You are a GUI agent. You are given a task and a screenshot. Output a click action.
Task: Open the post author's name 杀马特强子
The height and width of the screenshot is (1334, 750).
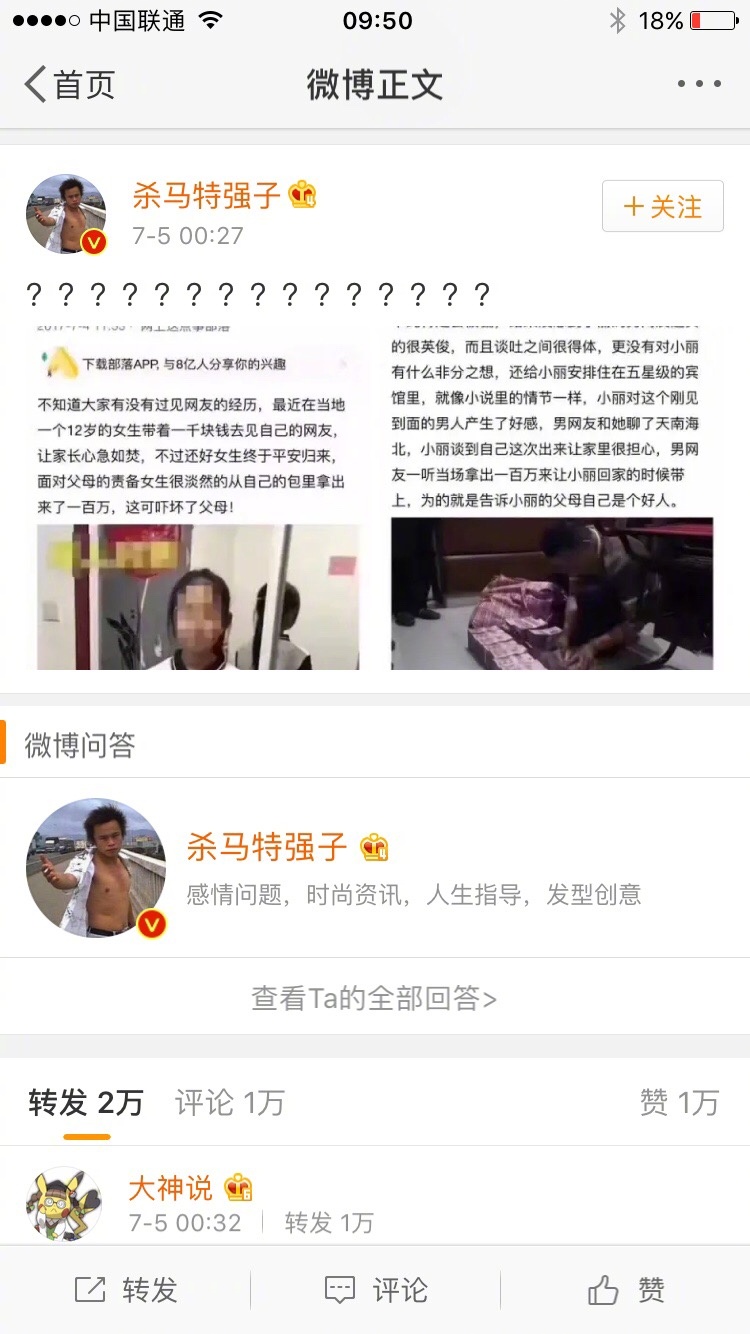coord(206,195)
